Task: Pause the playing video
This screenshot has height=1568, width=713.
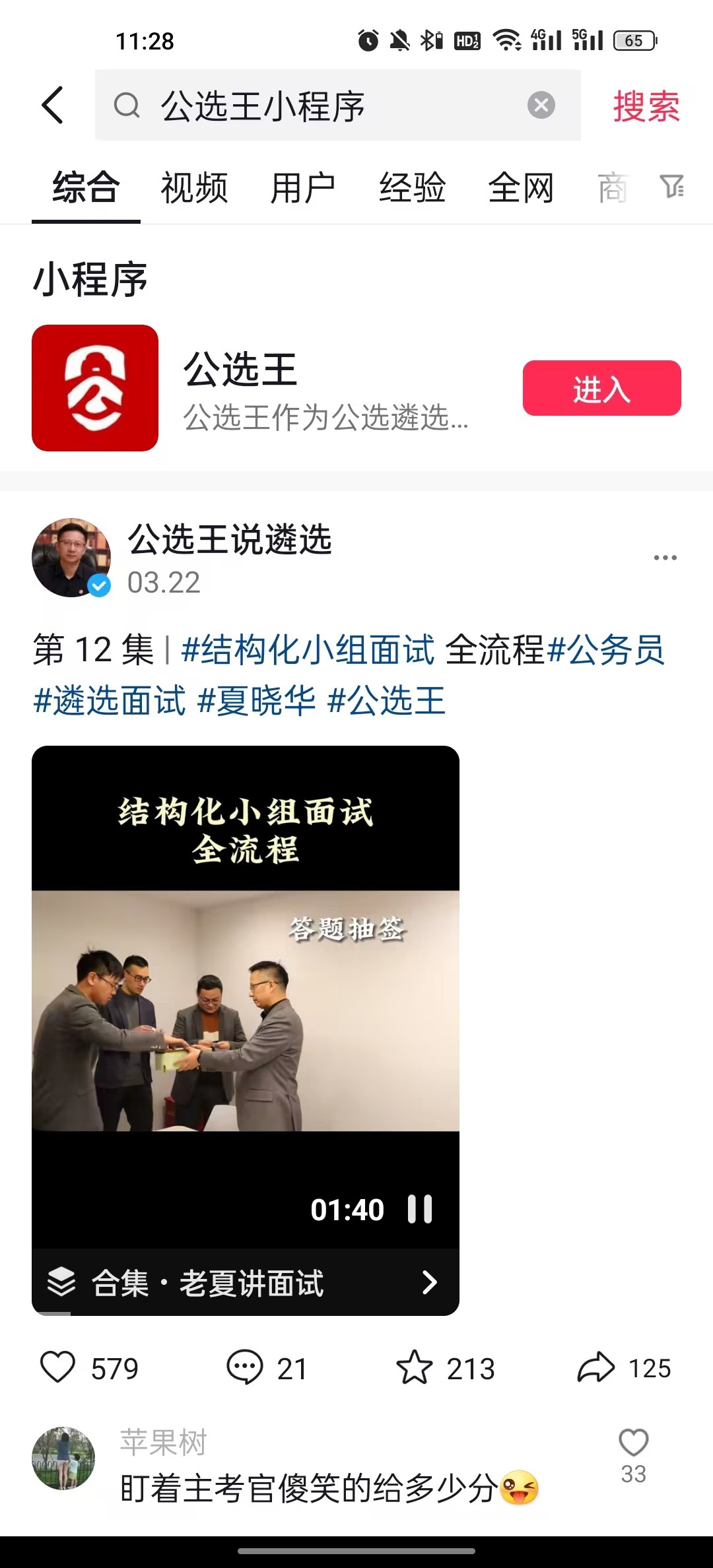Action: point(420,1210)
